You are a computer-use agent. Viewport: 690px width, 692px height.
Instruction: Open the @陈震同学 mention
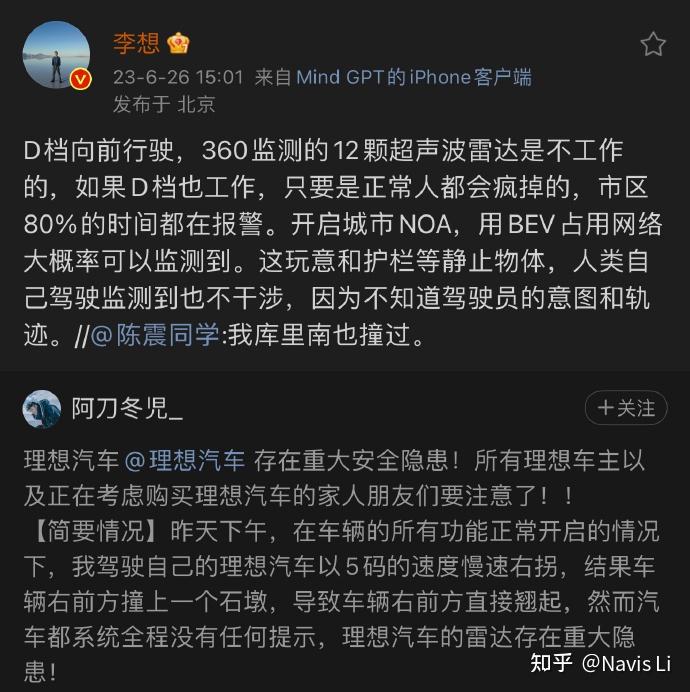[x=155, y=335]
